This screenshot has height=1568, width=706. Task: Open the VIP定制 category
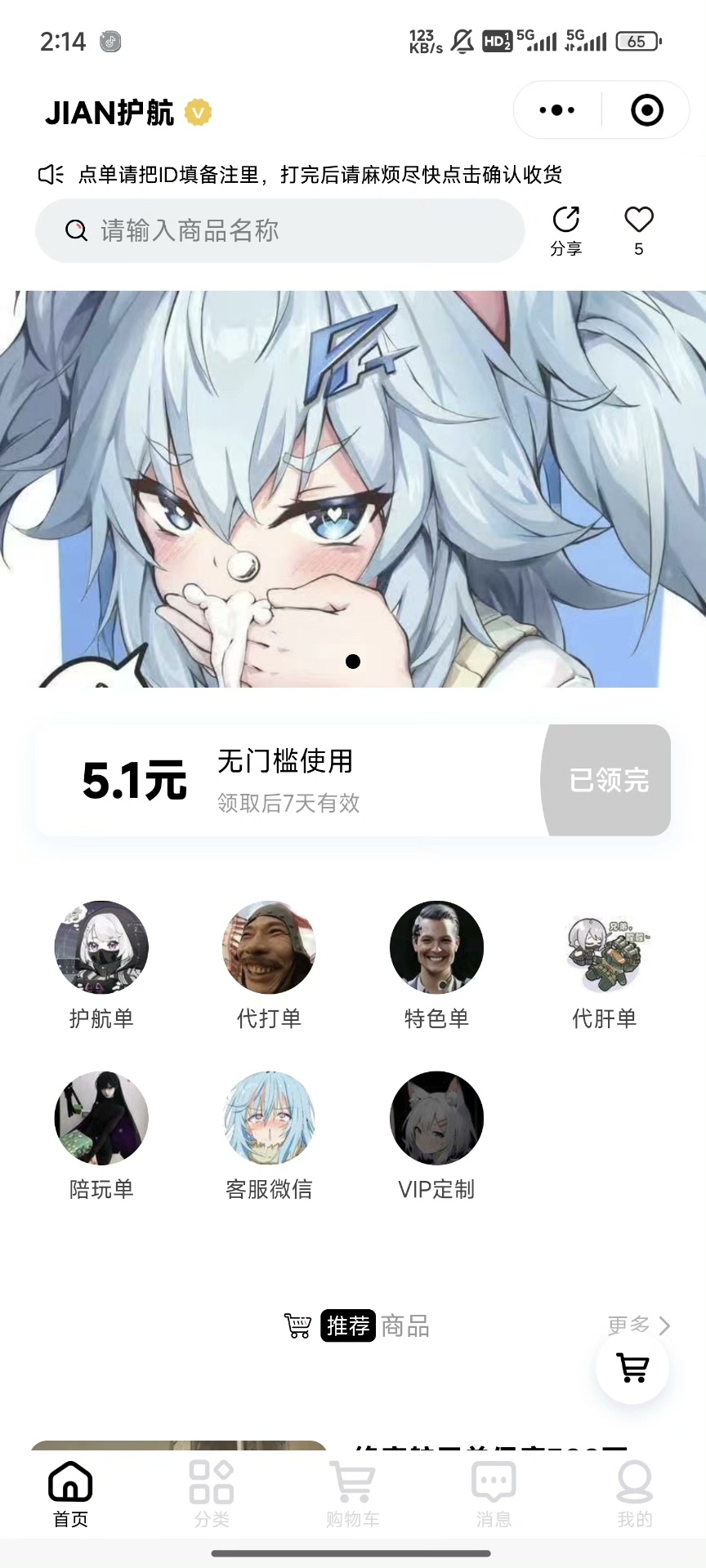click(436, 1134)
